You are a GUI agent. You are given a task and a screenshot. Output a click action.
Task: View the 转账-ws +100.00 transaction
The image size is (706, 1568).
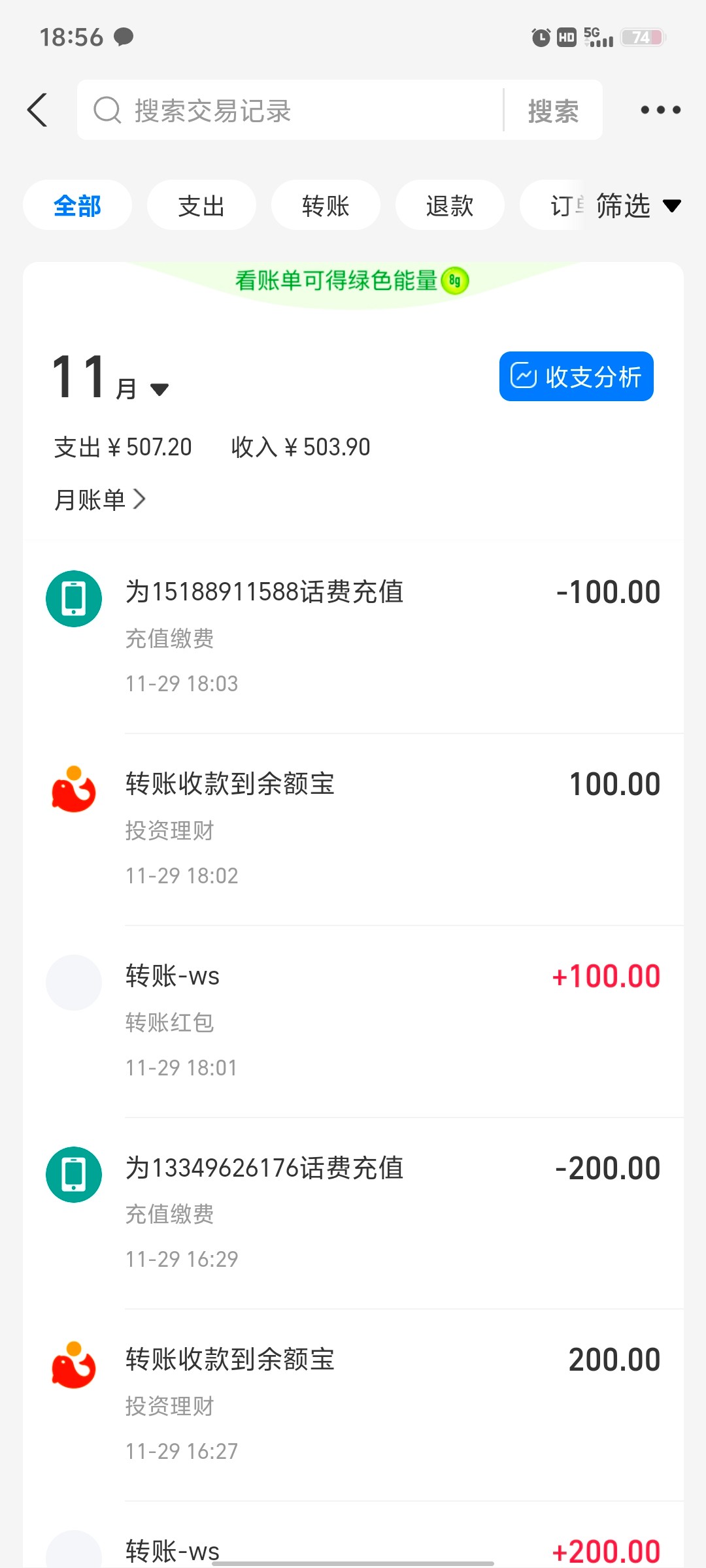(353, 1021)
